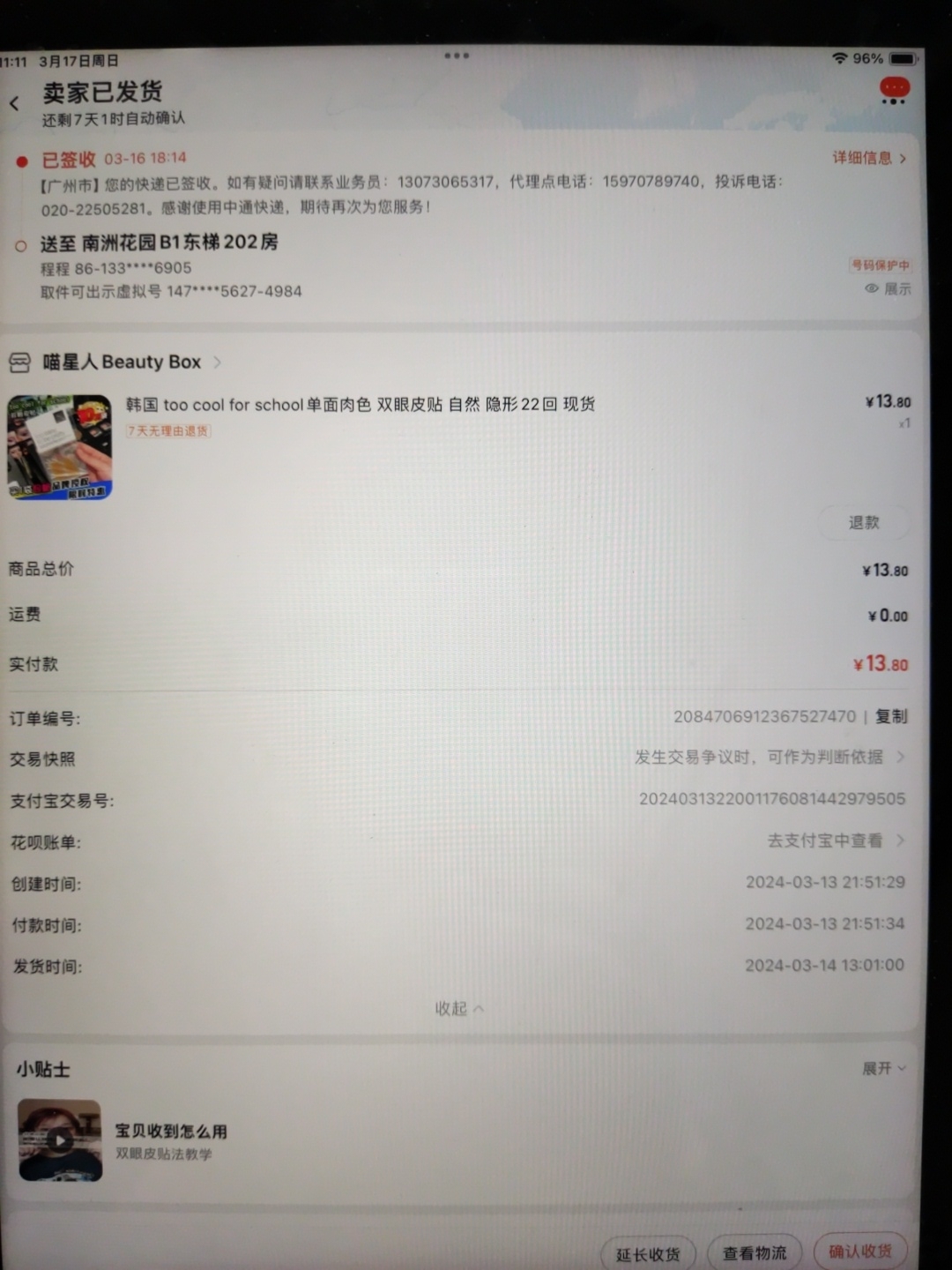
Task: Open the double eyelid sticker product
Action: (360, 405)
